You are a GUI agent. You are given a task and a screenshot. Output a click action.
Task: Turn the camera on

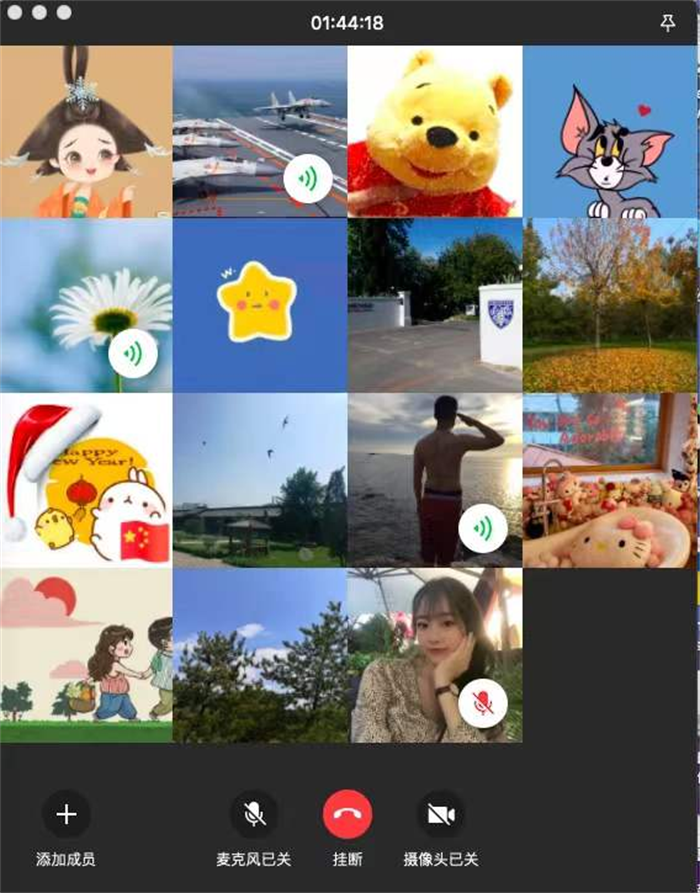(x=440, y=815)
